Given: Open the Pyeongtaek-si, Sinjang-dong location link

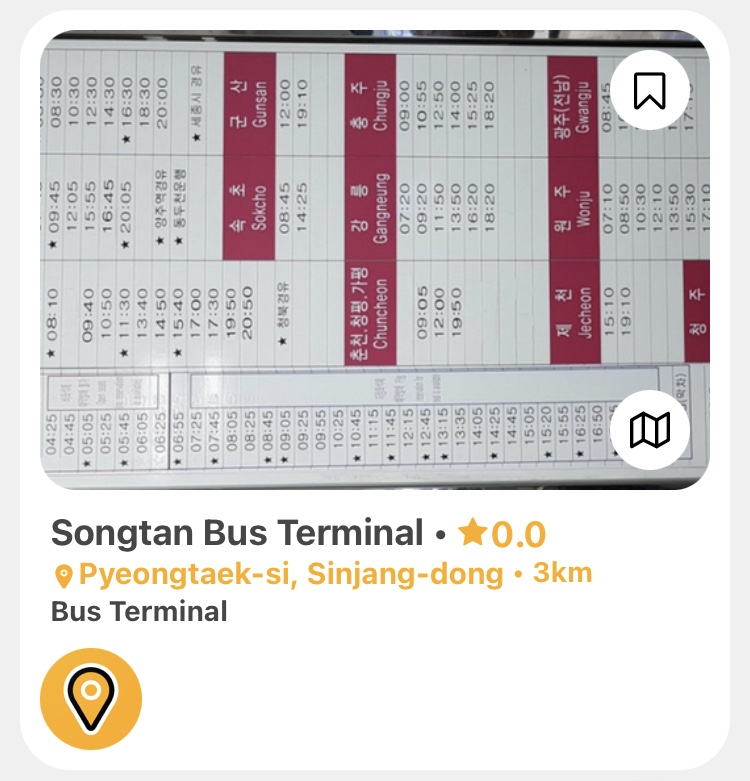Looking at the screenshot, I should point(290,574).
